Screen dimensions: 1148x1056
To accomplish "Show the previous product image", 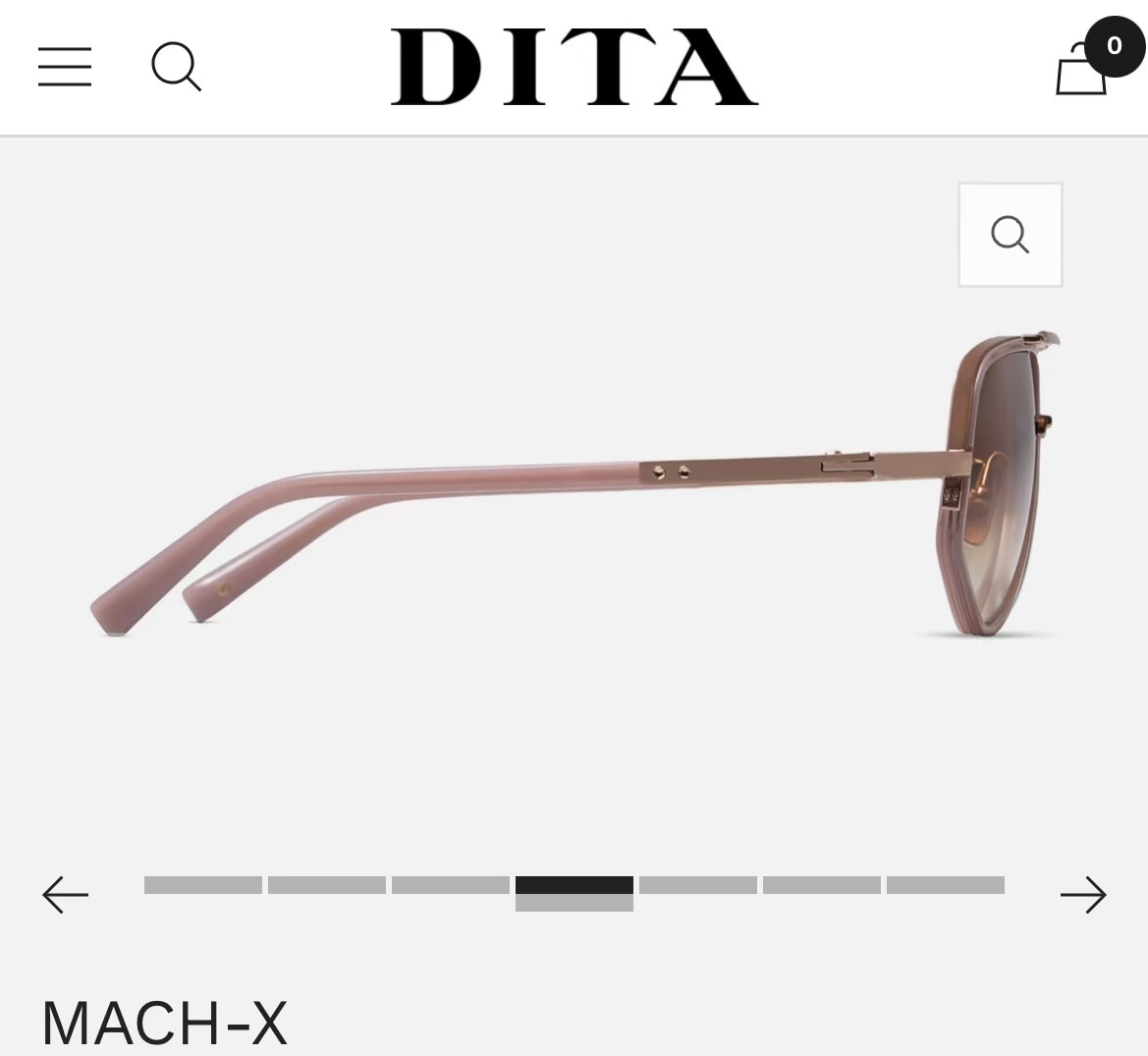I will (66, 894).
